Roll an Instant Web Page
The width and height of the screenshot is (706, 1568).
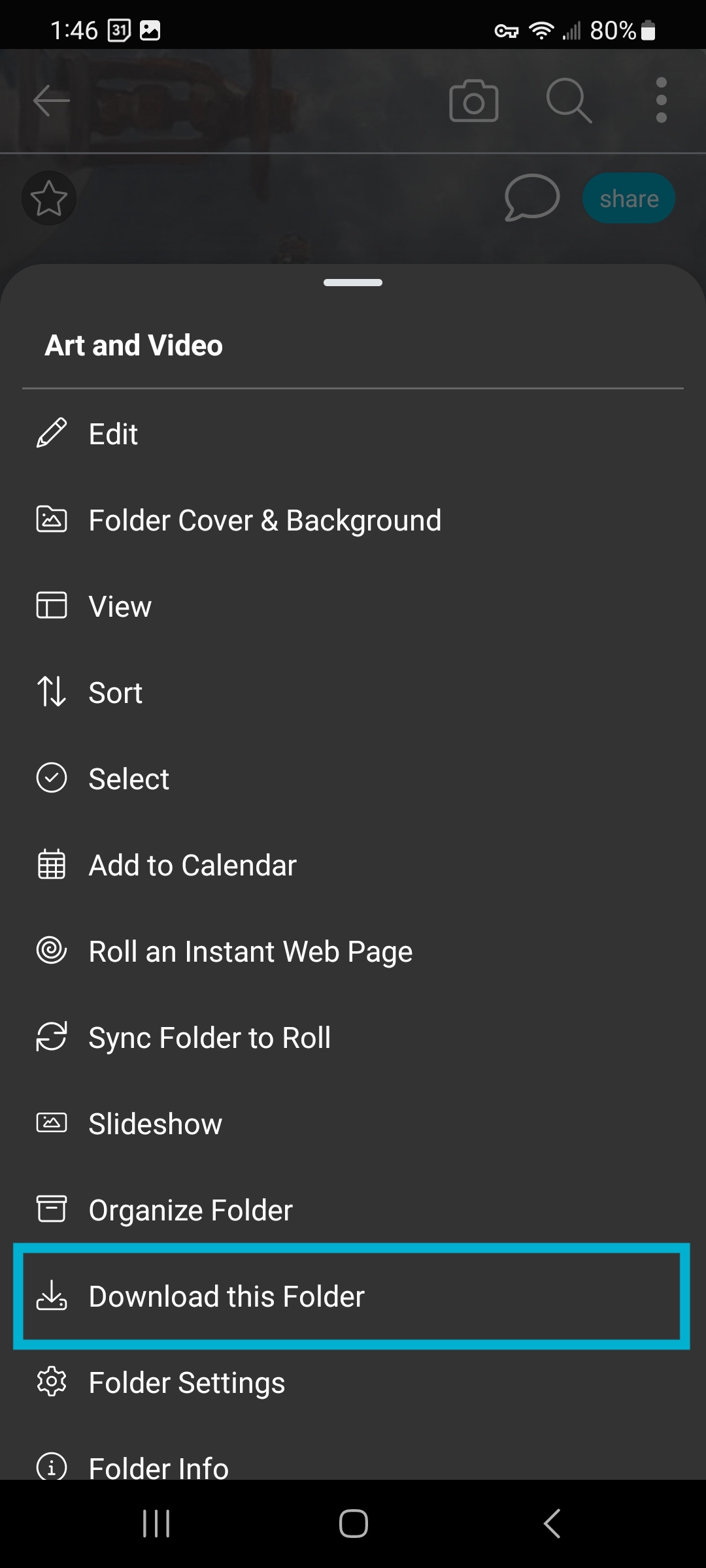click(353, 951)
